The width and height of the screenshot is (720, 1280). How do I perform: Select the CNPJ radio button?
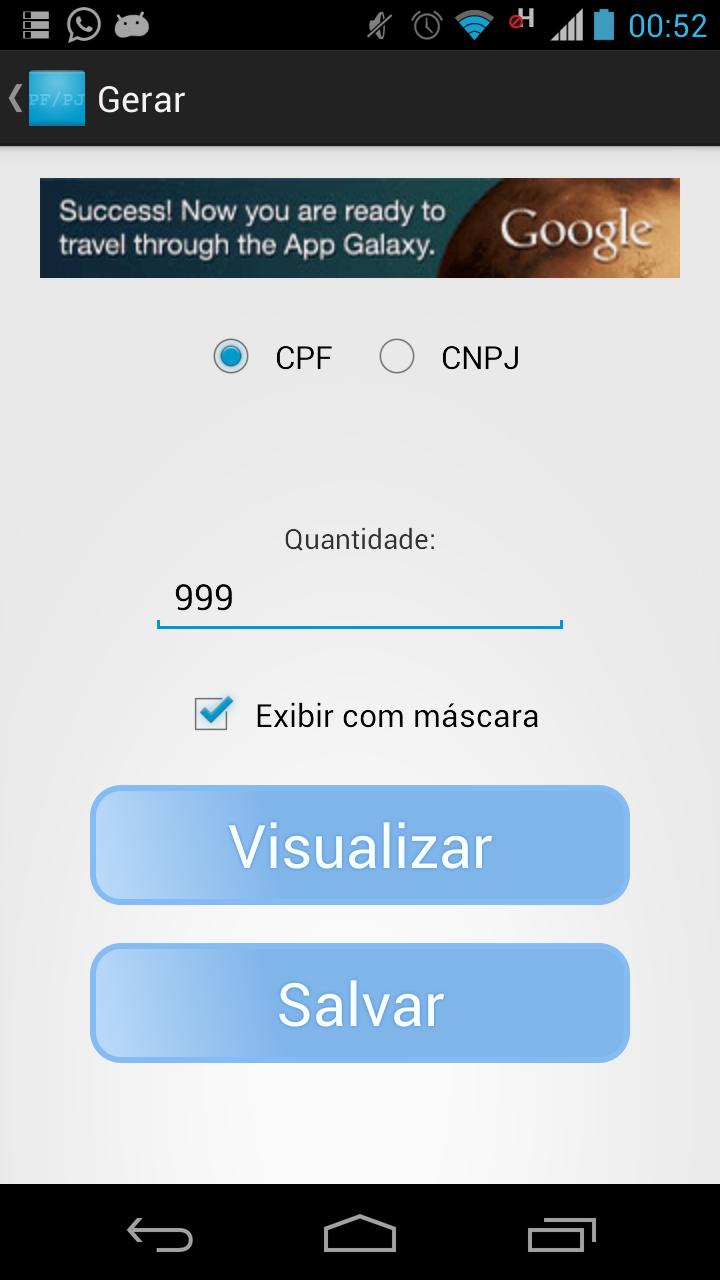point(397,356)
